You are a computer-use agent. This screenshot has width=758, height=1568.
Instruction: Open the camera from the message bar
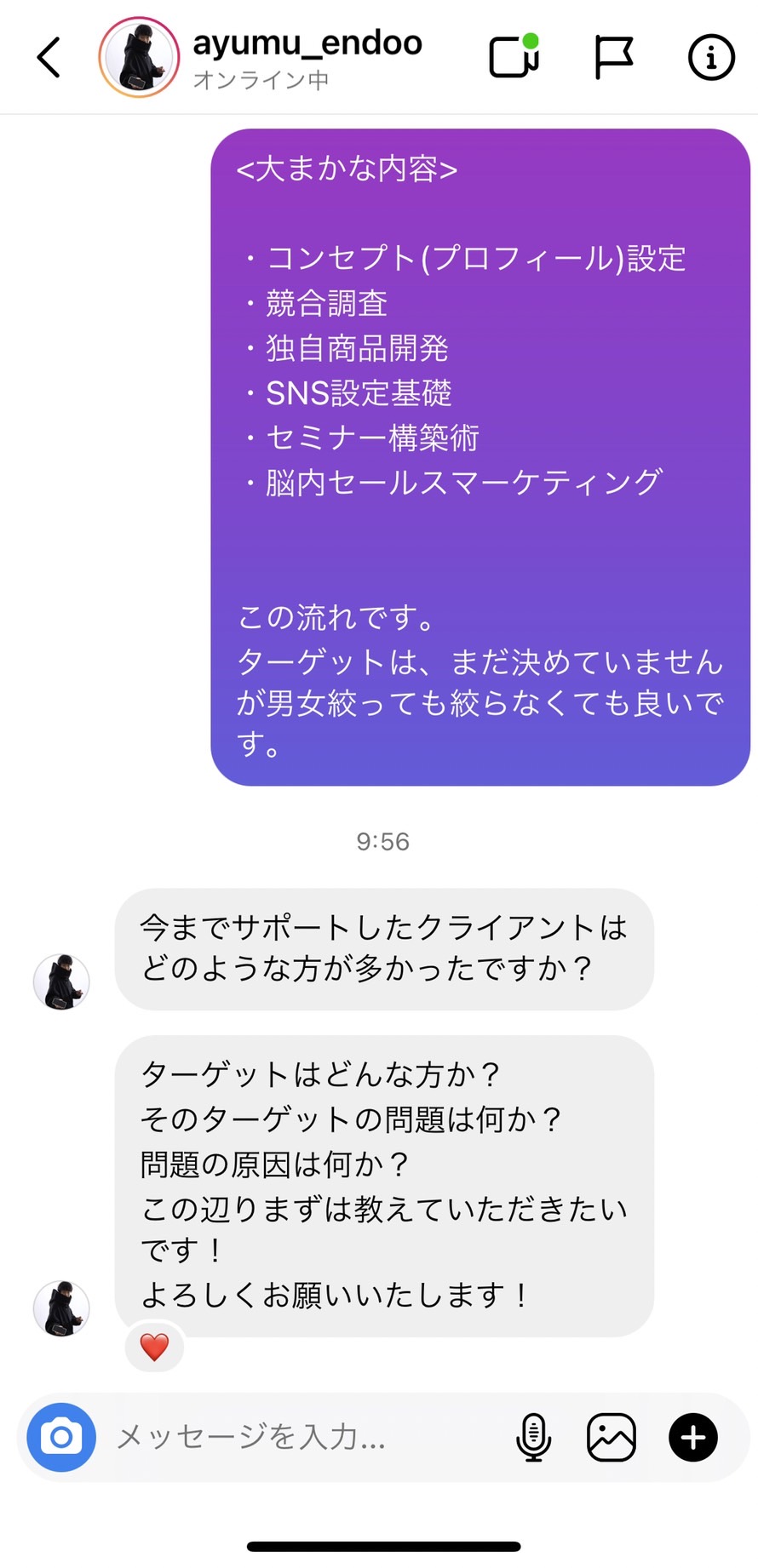[61, 1438]
